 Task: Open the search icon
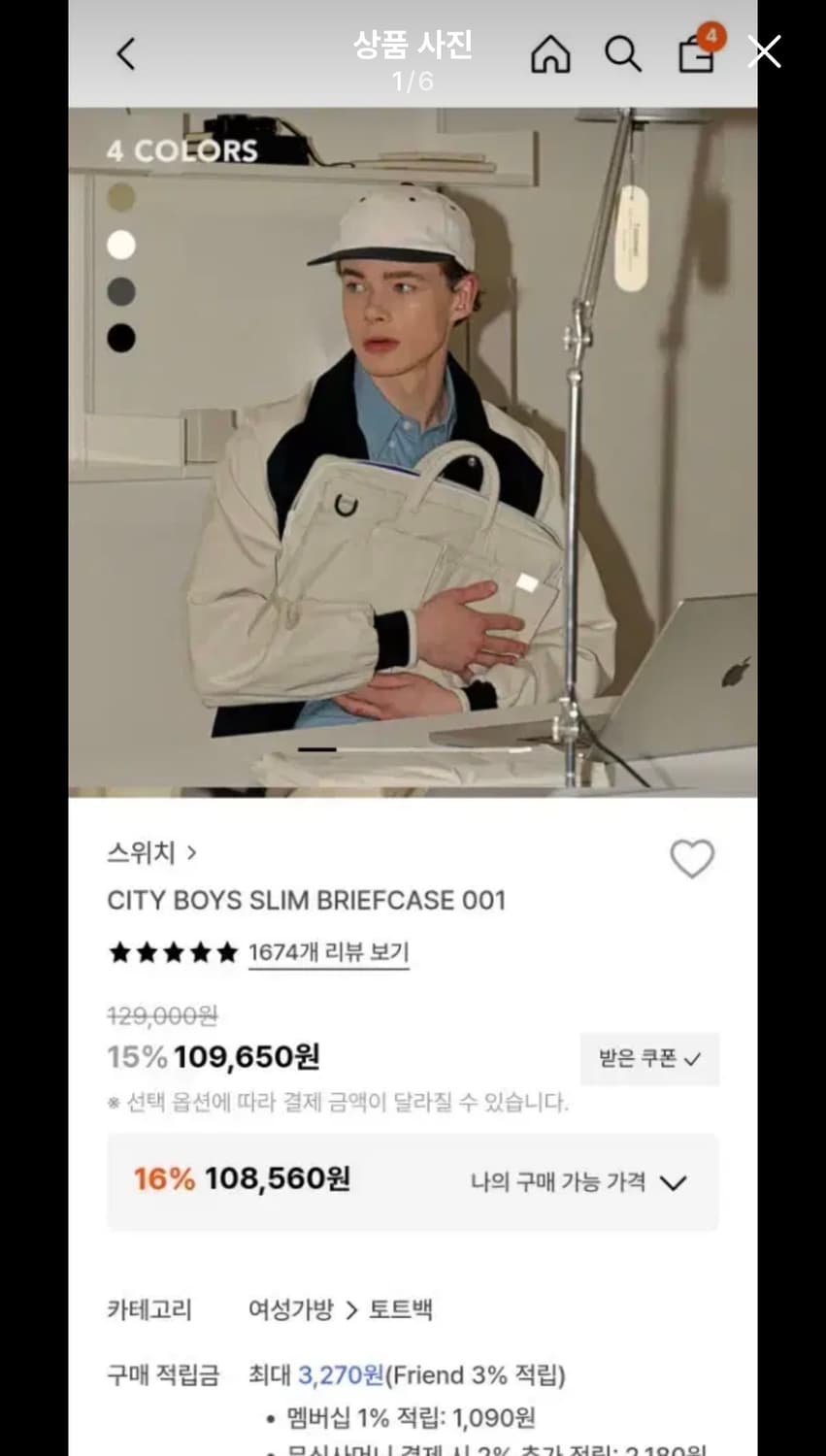[x=624, y=54]
